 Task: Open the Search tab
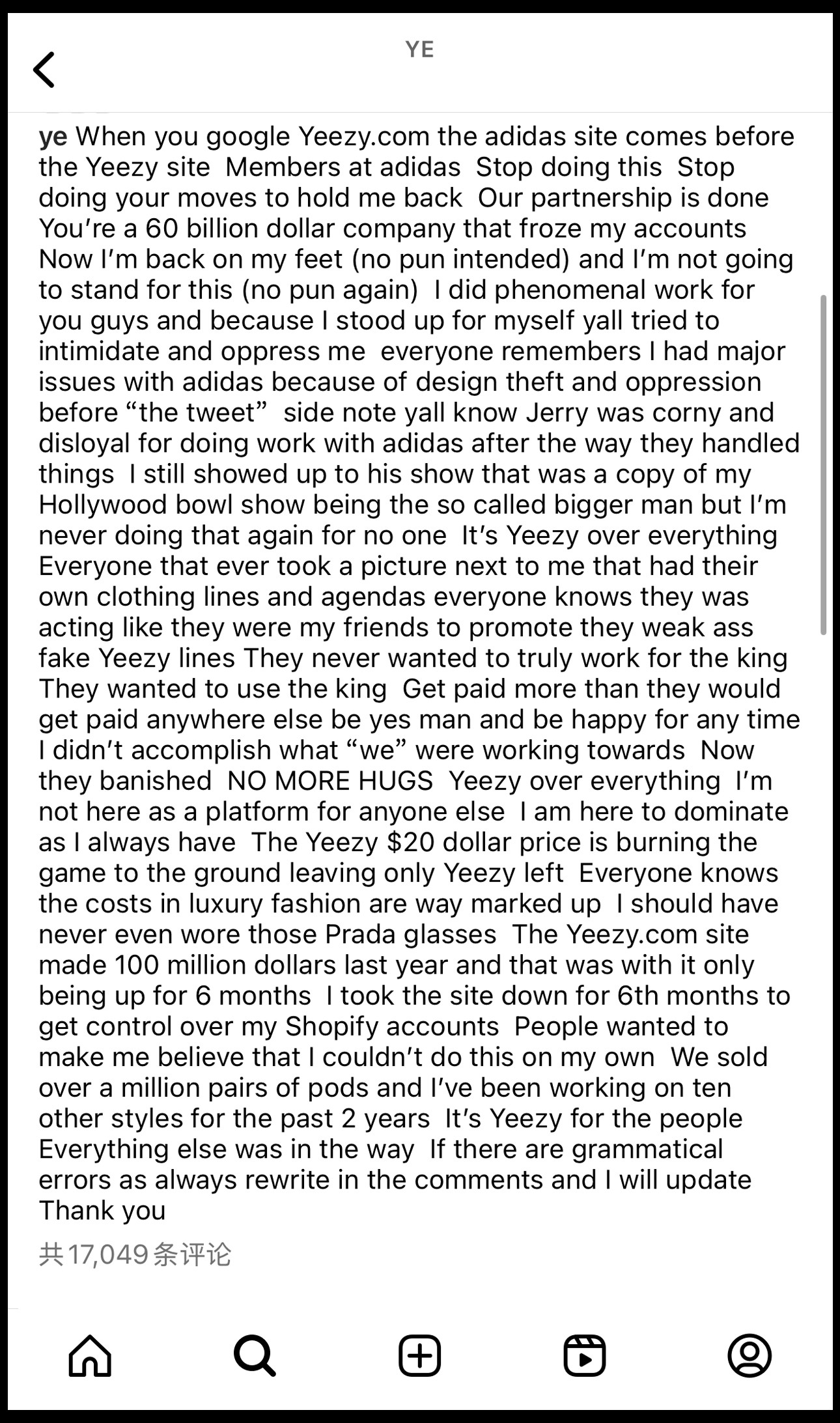pos(255,1355)
